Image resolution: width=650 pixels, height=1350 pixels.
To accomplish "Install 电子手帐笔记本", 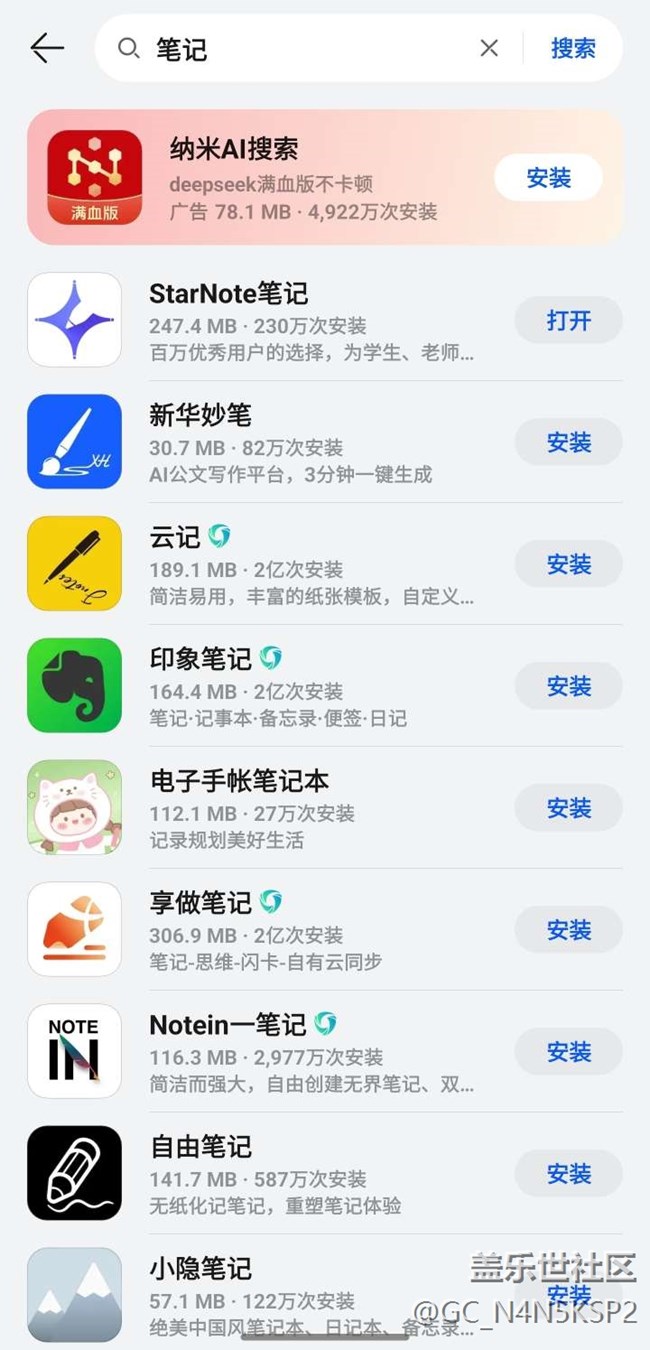I will (568, 809).
